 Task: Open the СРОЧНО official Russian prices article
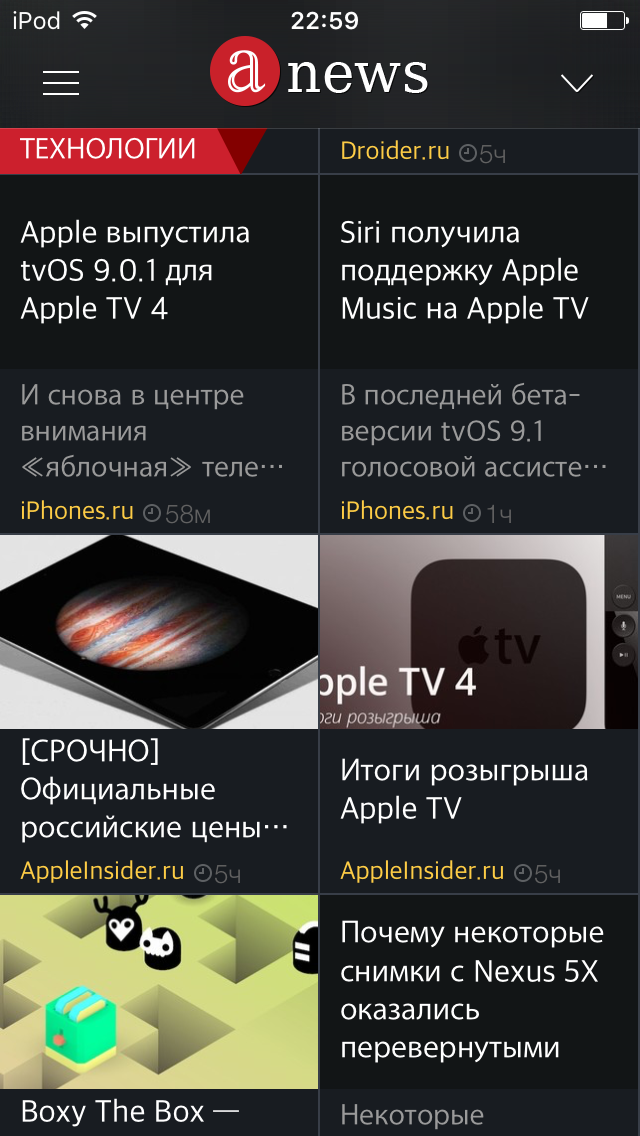click(x=159, y=714)
